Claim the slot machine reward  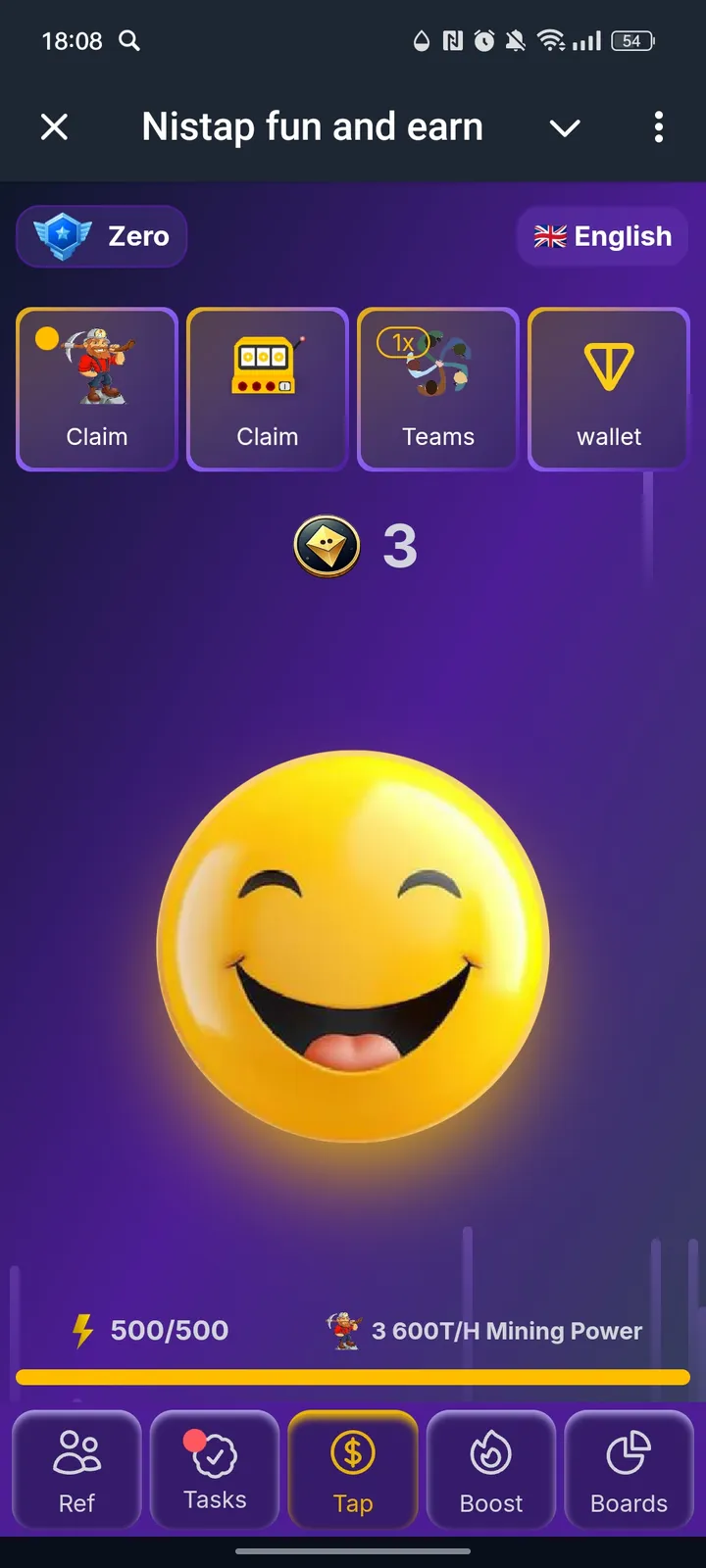coord(267,389)
